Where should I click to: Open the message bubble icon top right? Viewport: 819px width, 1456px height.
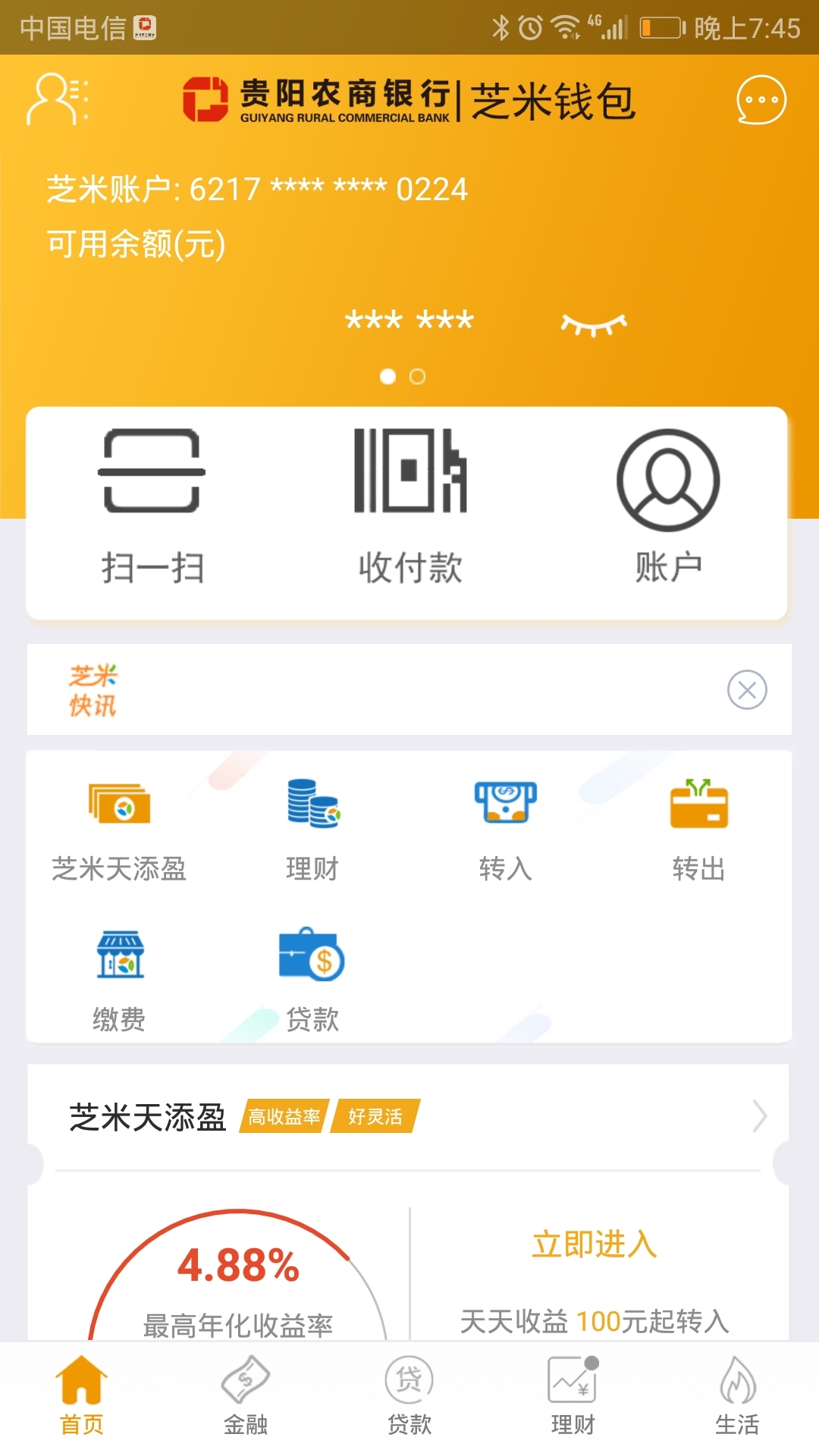(x=761, y=100)
